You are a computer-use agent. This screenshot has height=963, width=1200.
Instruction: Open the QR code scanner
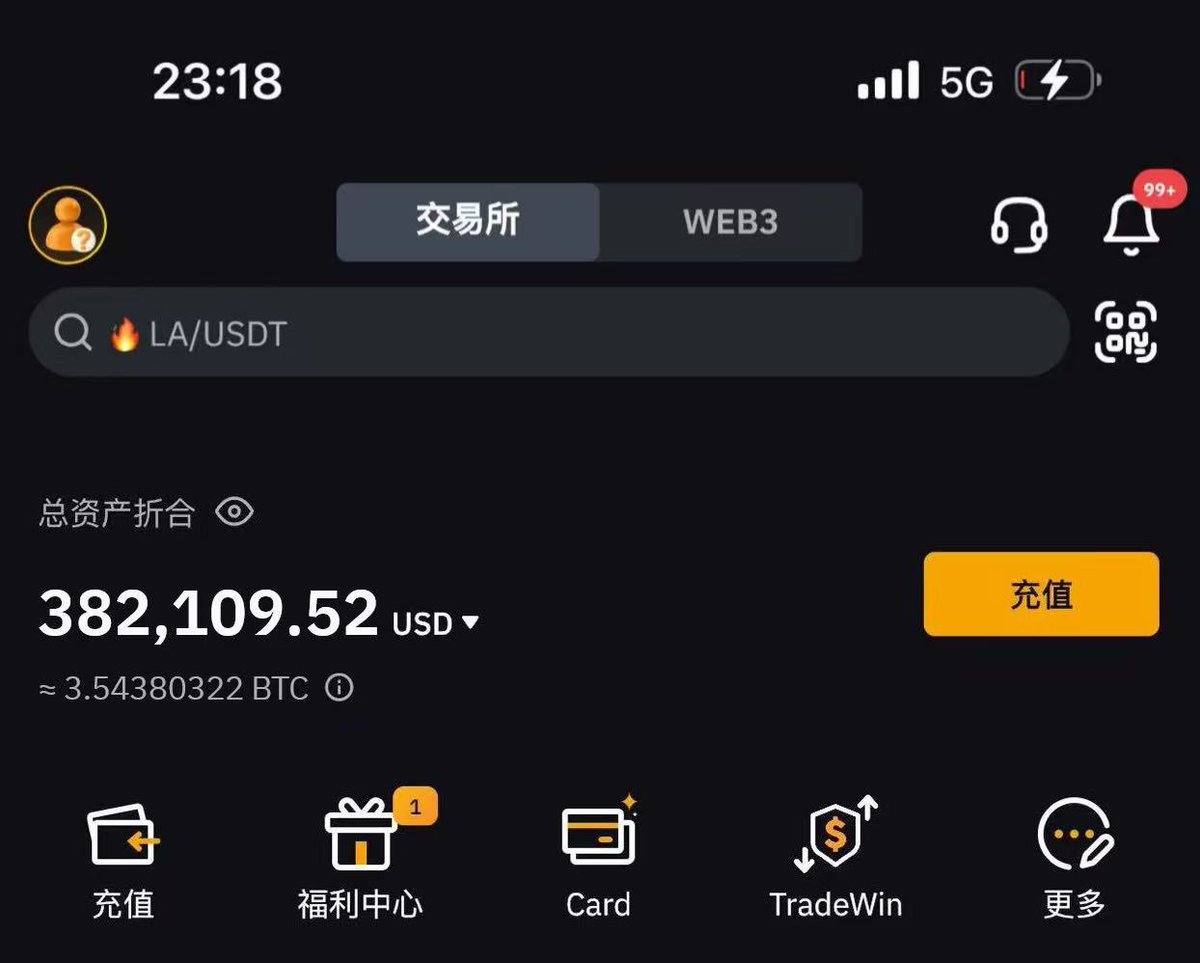pos(1126,333)
